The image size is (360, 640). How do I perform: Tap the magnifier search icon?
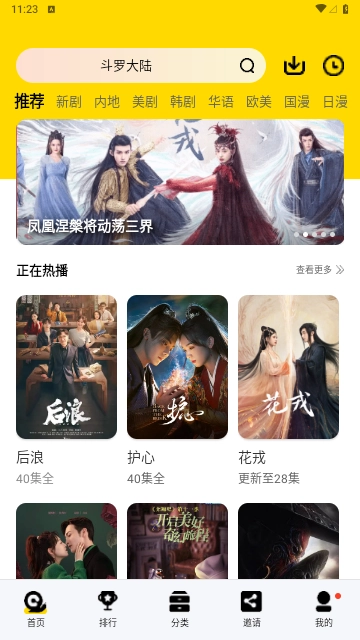247,66
